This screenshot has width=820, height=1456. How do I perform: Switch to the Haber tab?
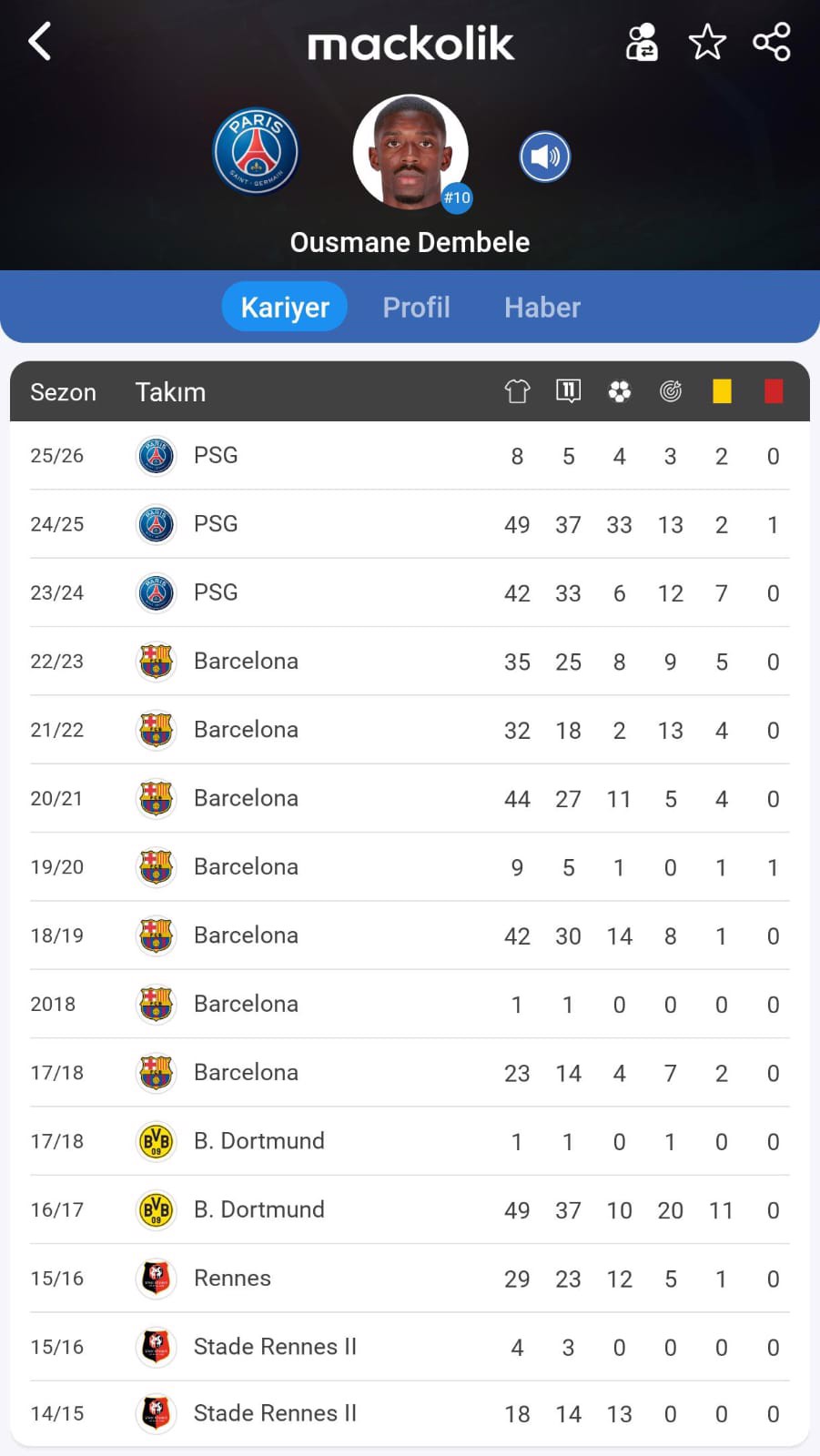coord(542,307)
